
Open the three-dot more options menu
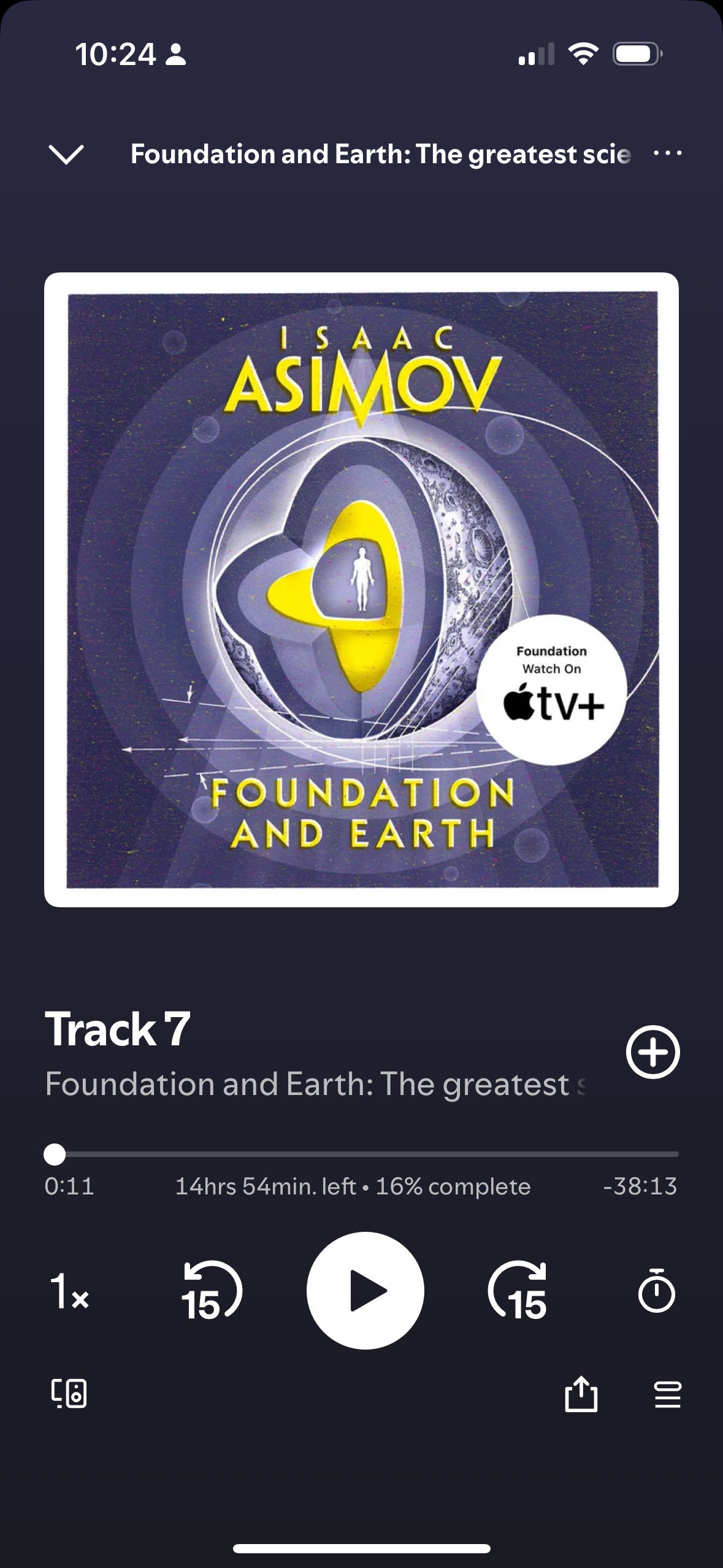pyautogui.click(x=667, y=153)
